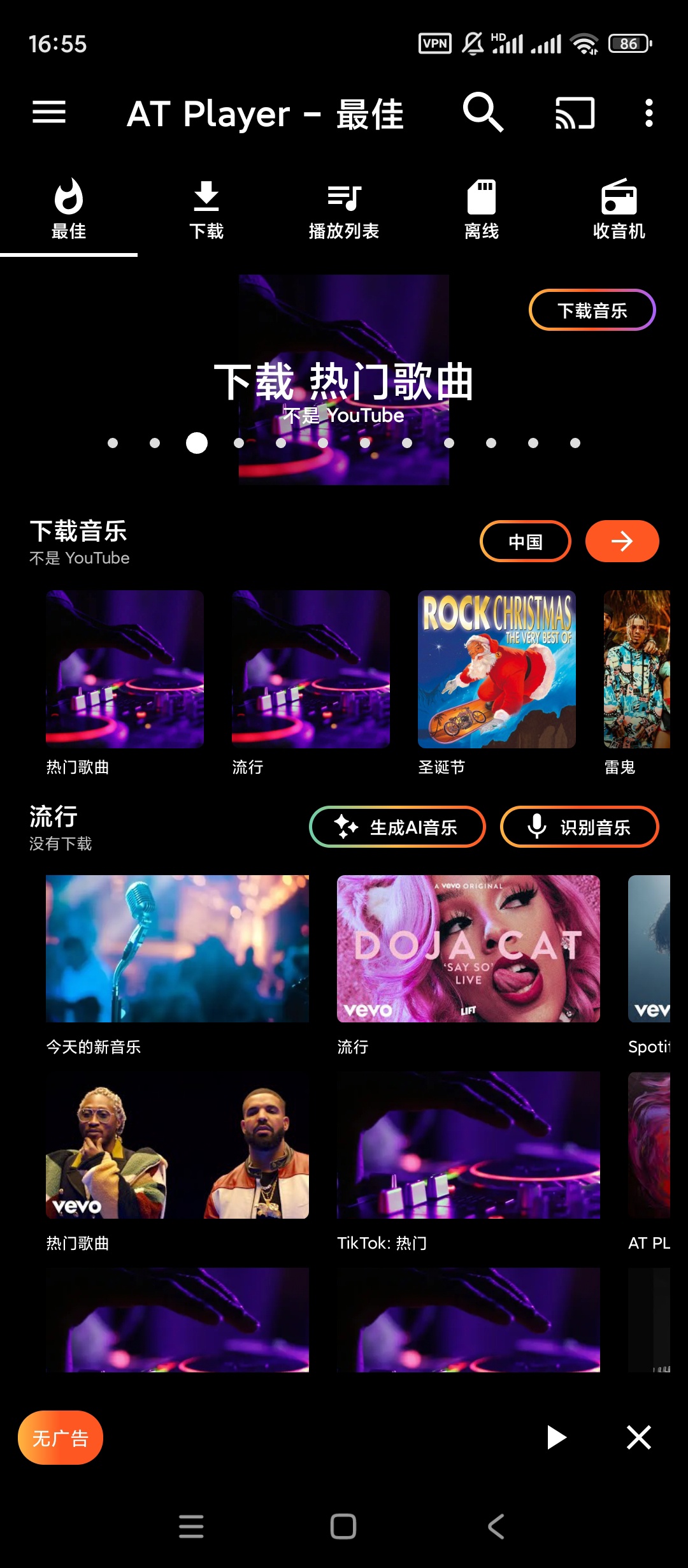Open the 中国 country selector
Screen dimensions: 688x1568
[x=525, y=541]
